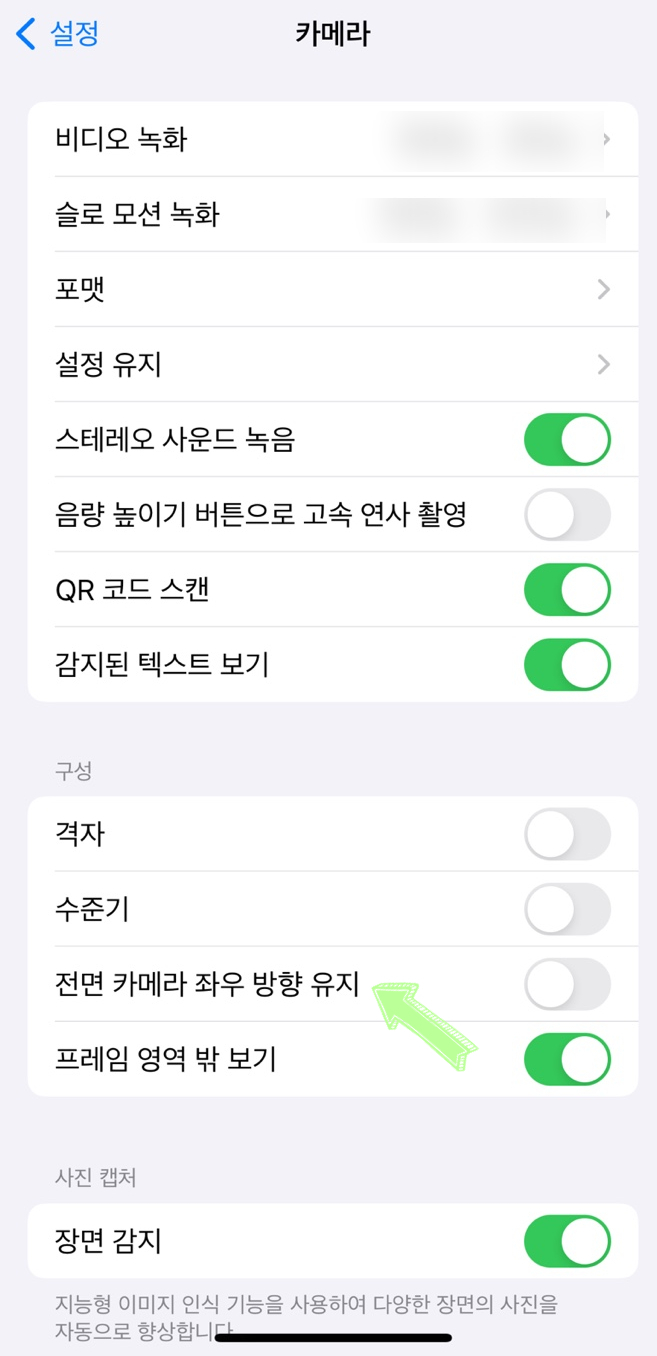The image size is (657, 1356).
Task: Switch off 프레임 영역 밖 보기
Action: (x=567, y=1059)
